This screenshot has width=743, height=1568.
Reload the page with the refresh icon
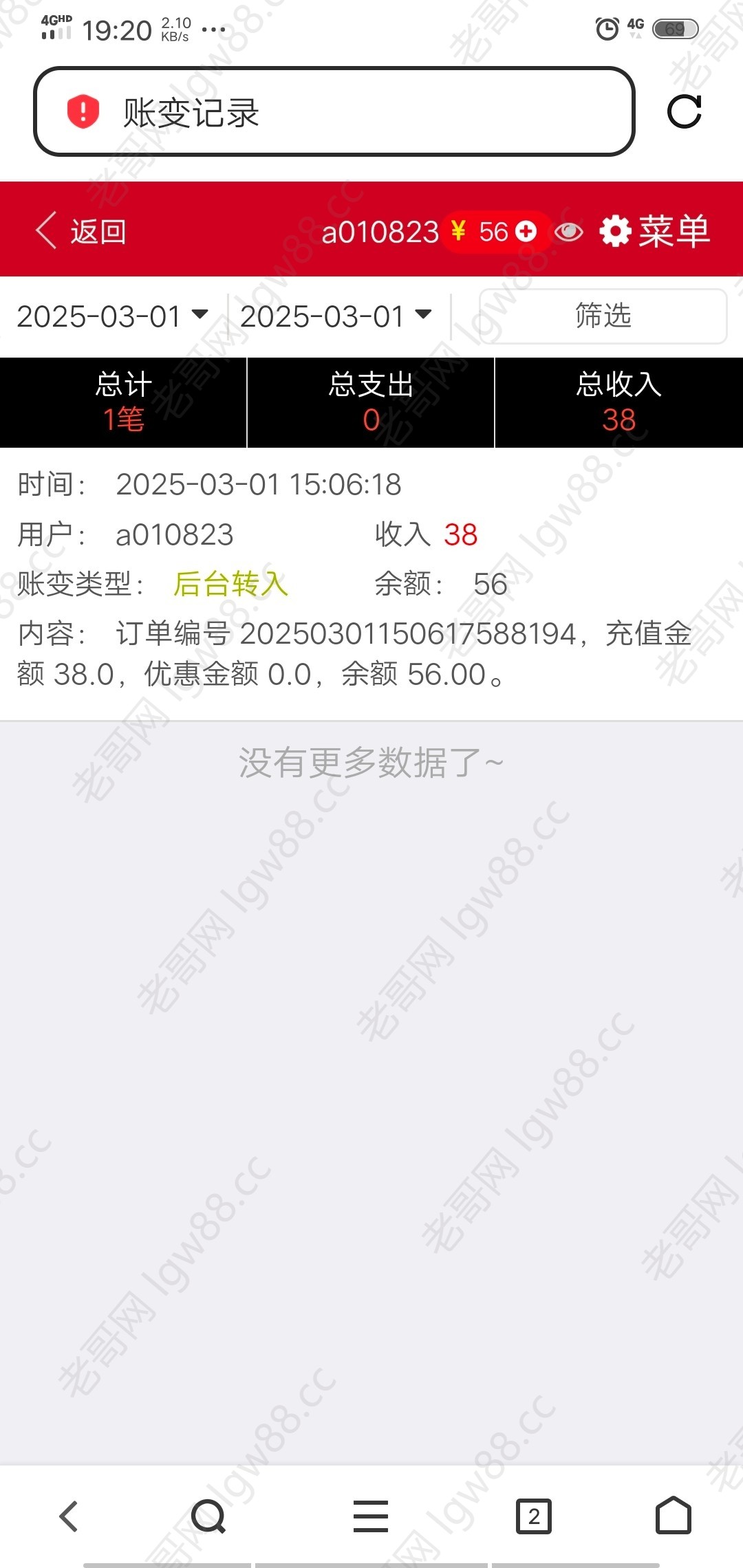point(684,112)
